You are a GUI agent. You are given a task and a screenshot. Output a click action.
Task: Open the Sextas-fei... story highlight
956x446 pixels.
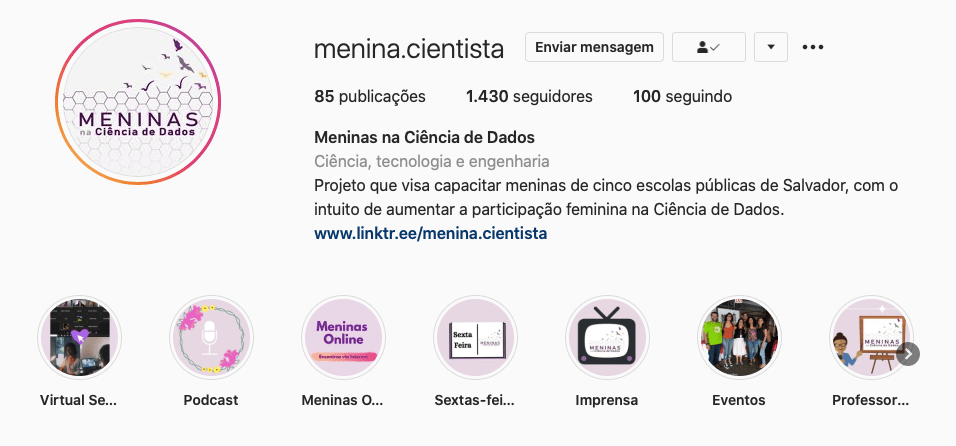[475, 338]
